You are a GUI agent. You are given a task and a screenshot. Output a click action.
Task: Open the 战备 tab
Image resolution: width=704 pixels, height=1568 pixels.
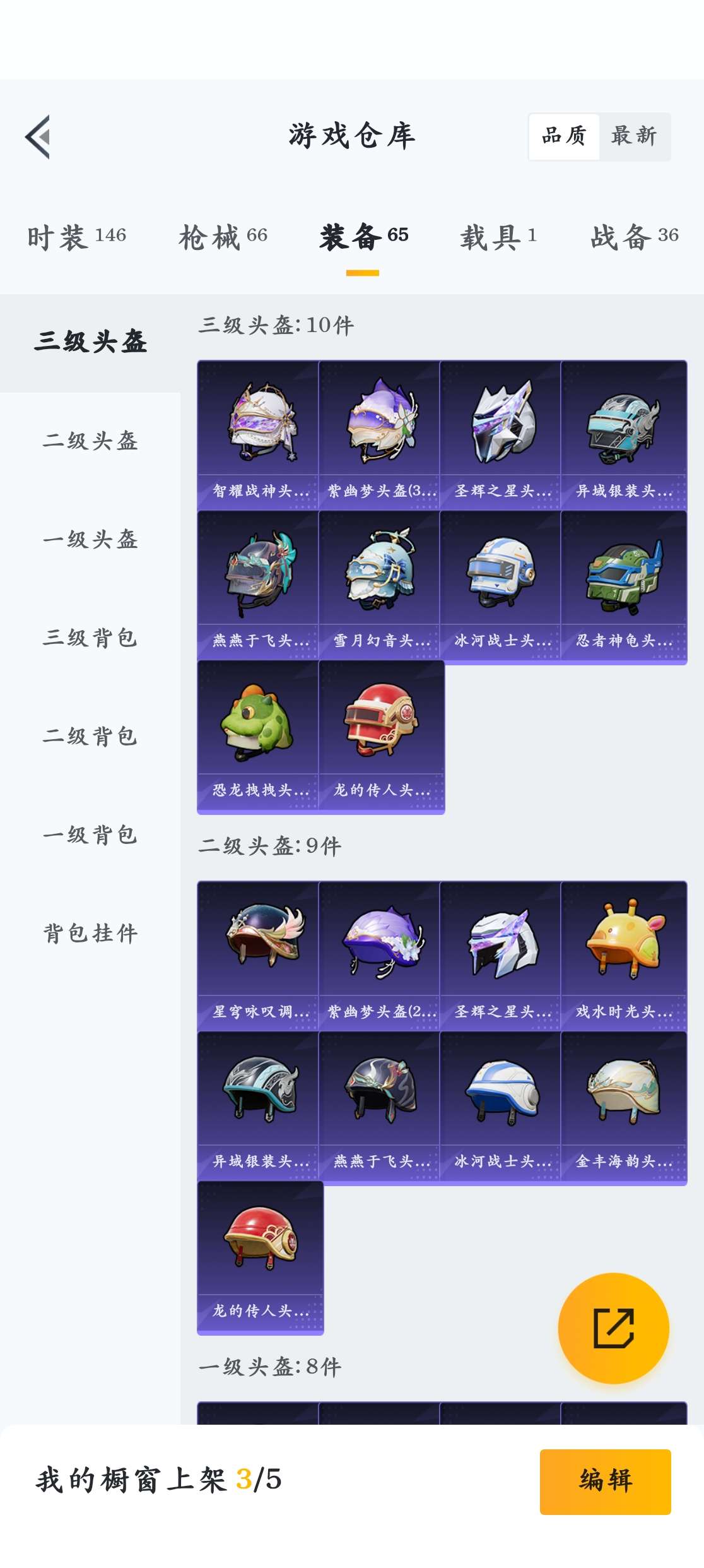pos(634,237)
